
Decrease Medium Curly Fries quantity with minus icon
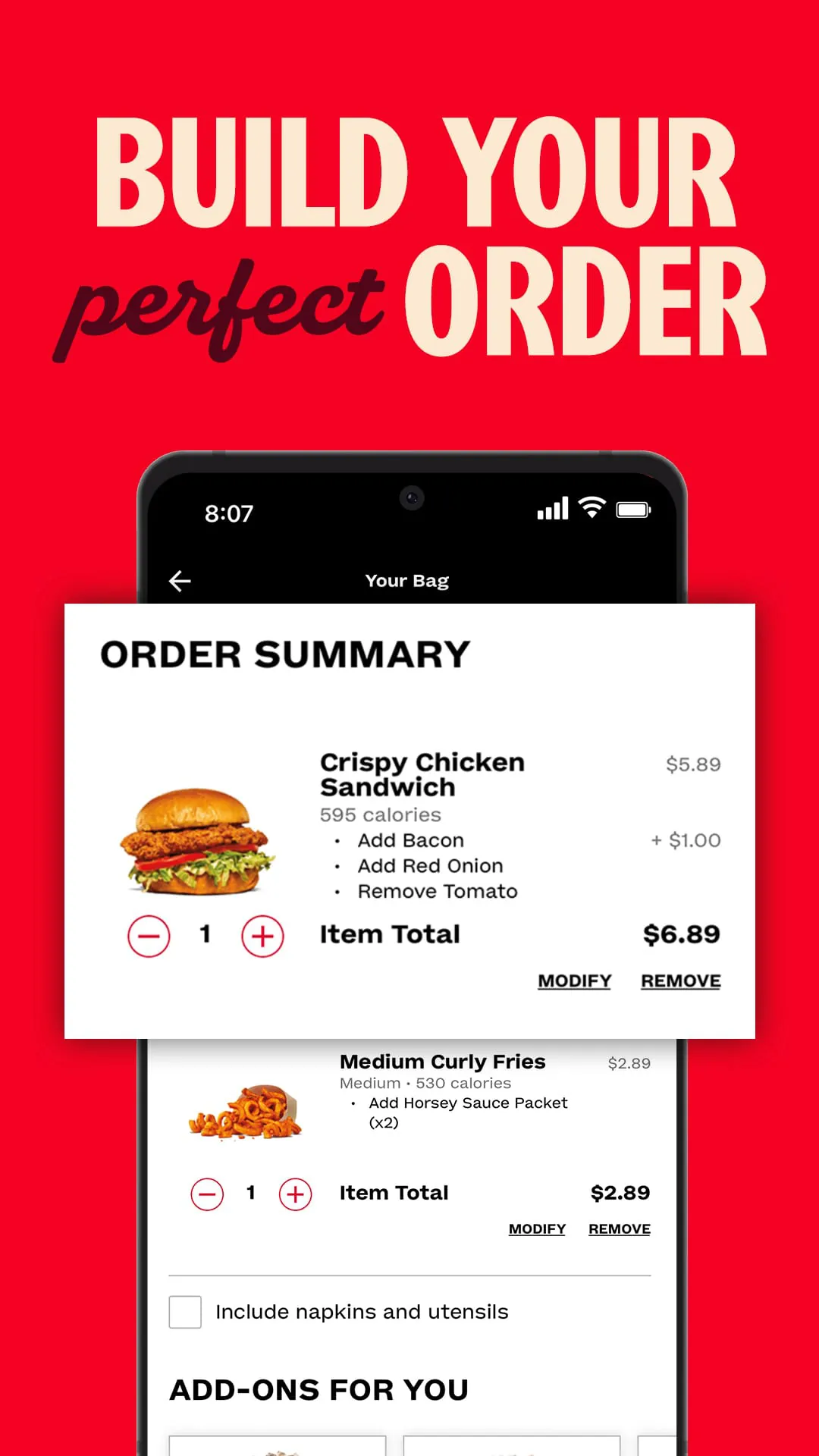pos(207,1194)
